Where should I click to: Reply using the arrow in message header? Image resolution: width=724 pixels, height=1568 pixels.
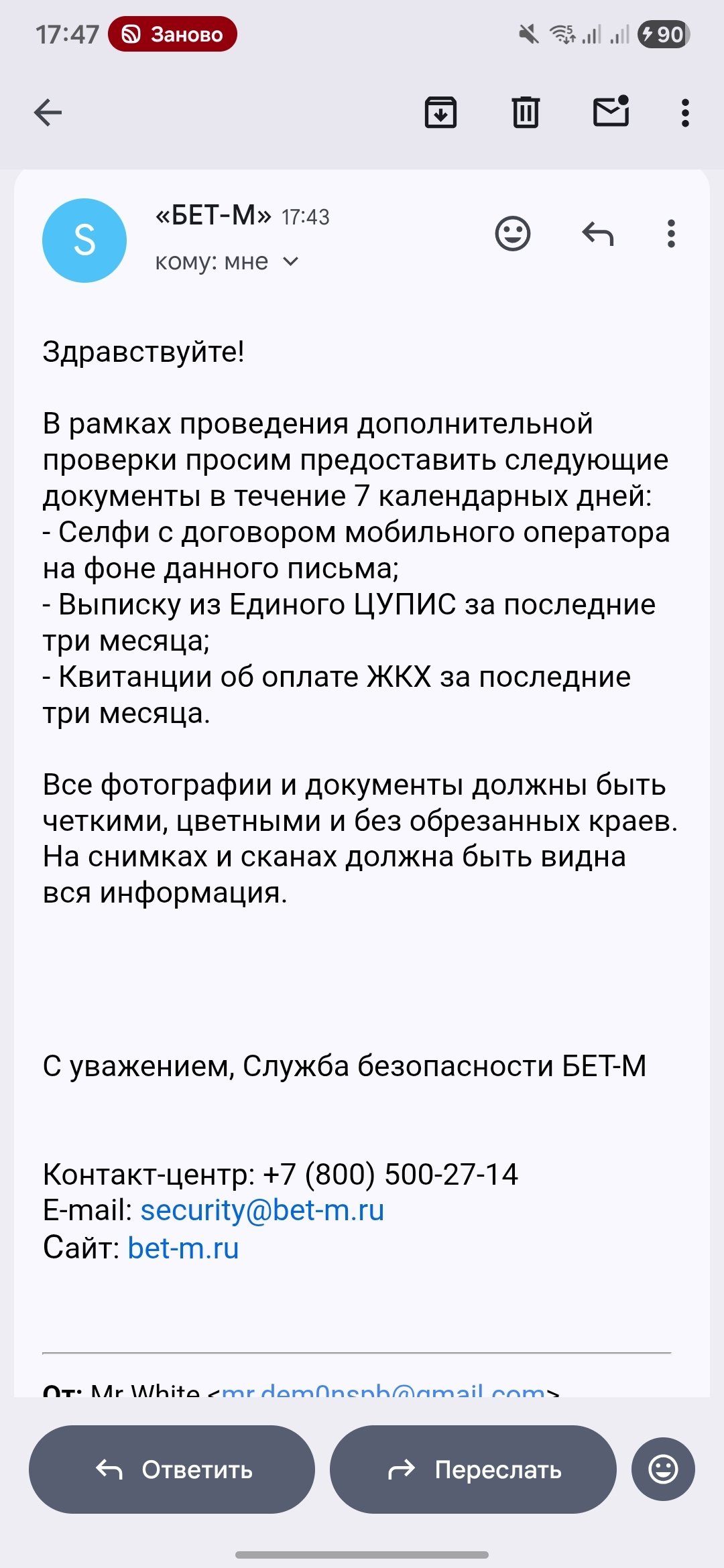(597, 234)
